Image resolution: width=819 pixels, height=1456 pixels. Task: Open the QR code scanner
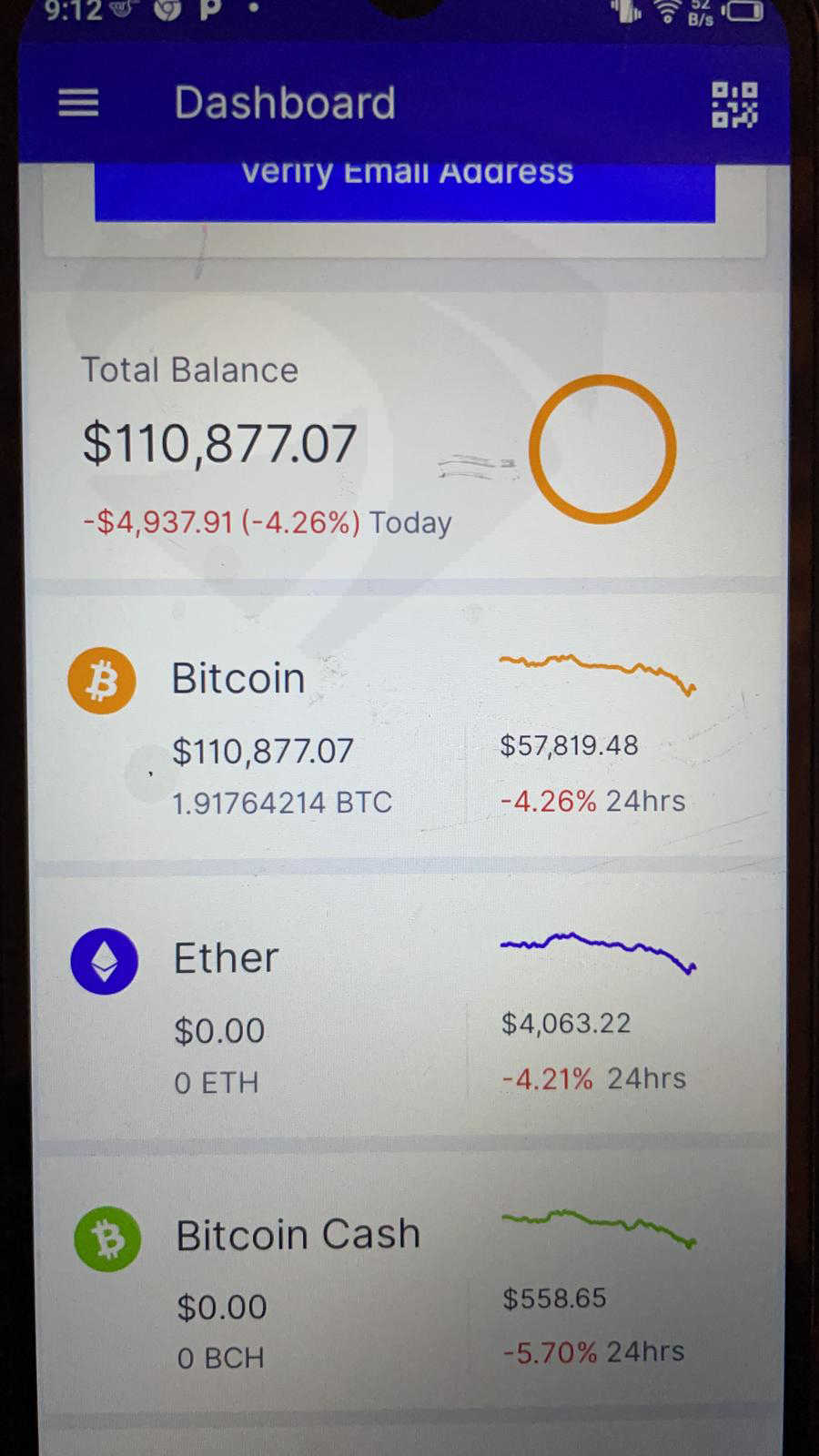click(x=733, y=105)
